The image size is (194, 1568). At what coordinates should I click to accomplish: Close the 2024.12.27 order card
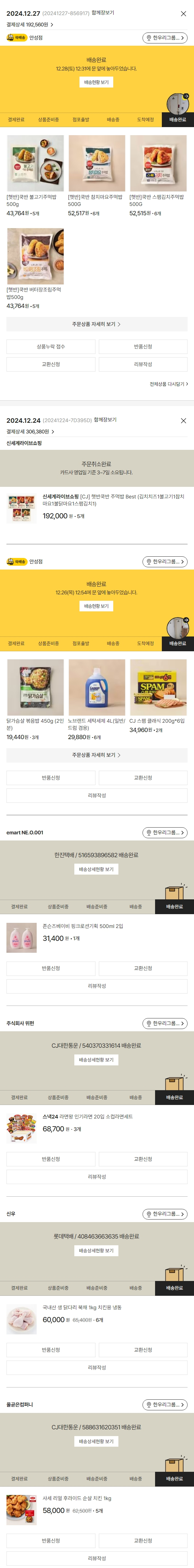tap(184, 14)
